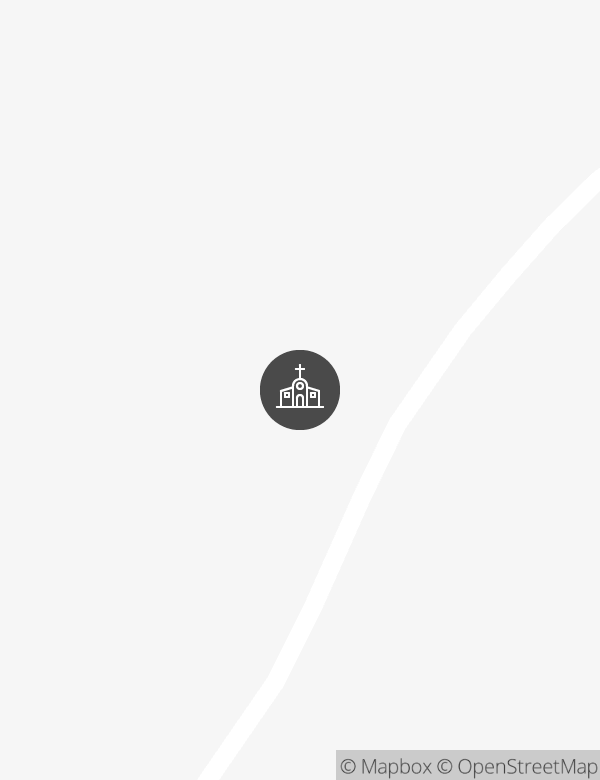Viewport: 600px width, 780px height.
Task: Open the OpenStreetMap attribution link
Action: point(517,767)
